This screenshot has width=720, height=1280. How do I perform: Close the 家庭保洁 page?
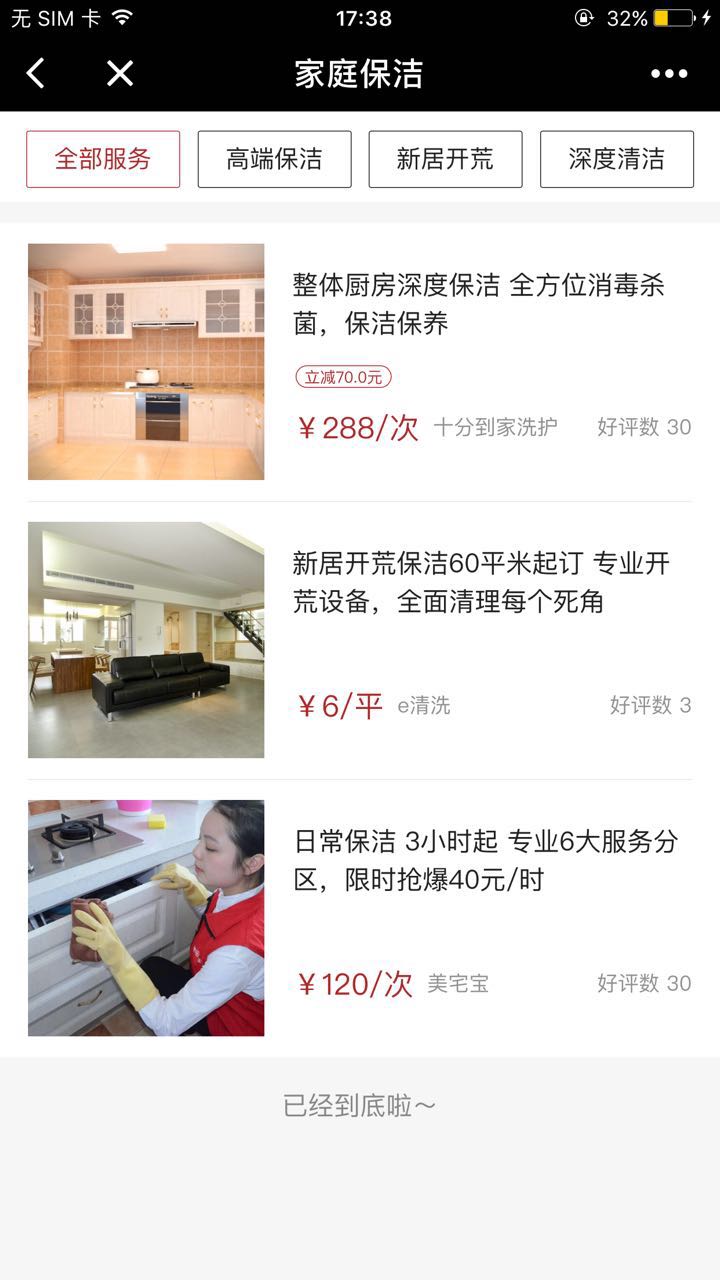pyautogui.click(x=120, y=73)
